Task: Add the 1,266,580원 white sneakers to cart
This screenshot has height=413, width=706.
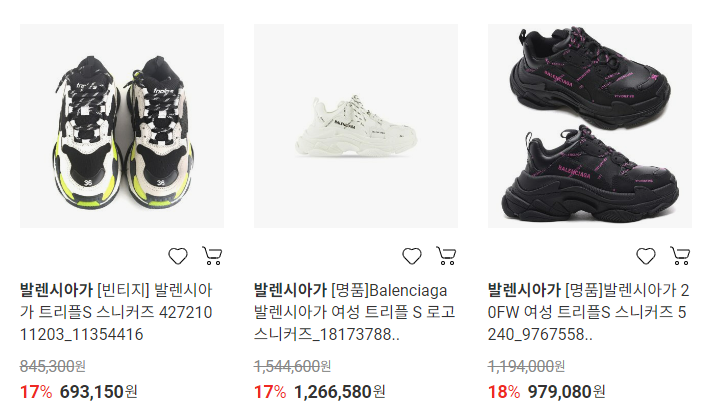Action: (x=446, y=256)
